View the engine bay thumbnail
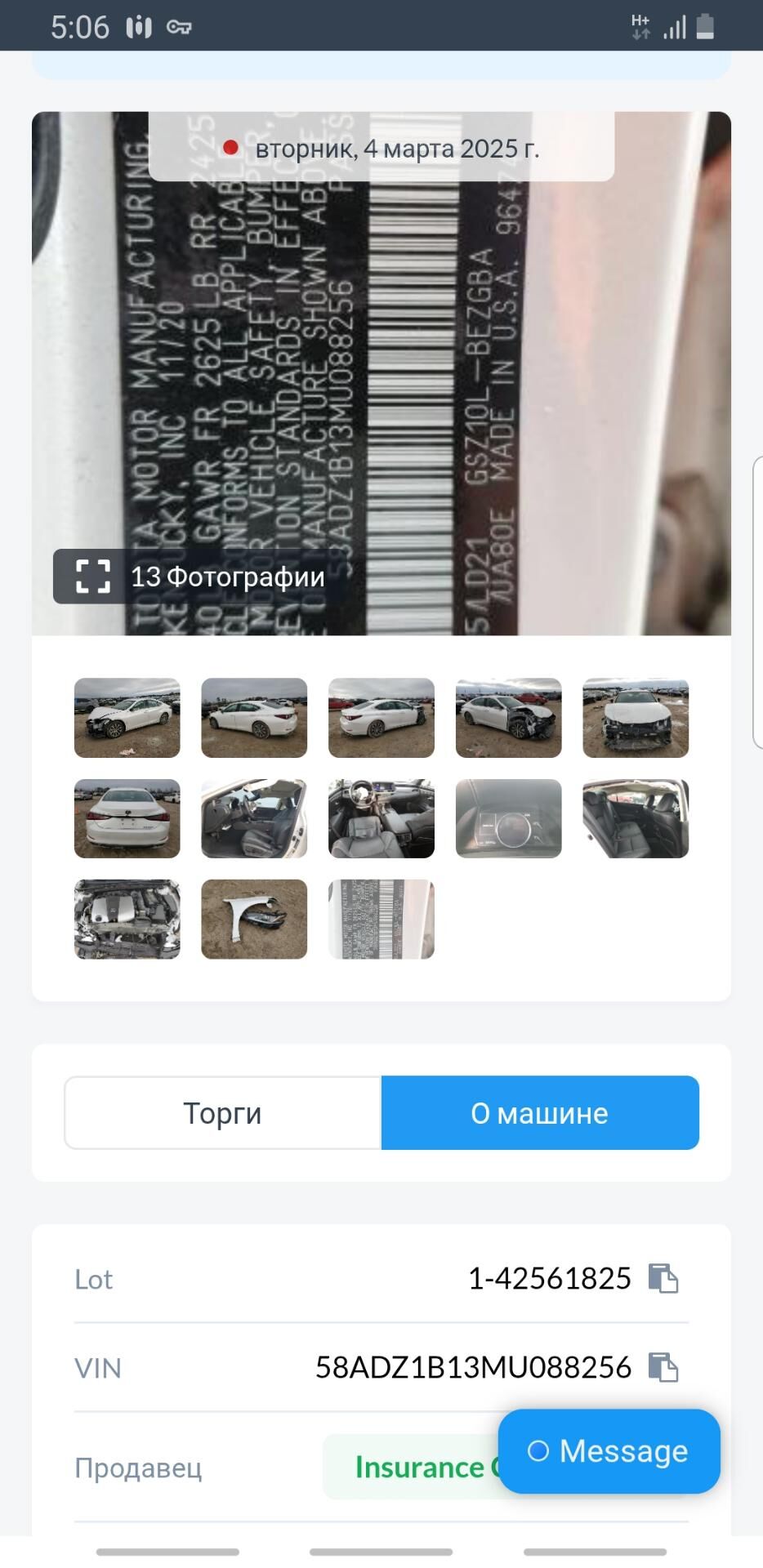763x1568 pixels. (x=127, y=919)
